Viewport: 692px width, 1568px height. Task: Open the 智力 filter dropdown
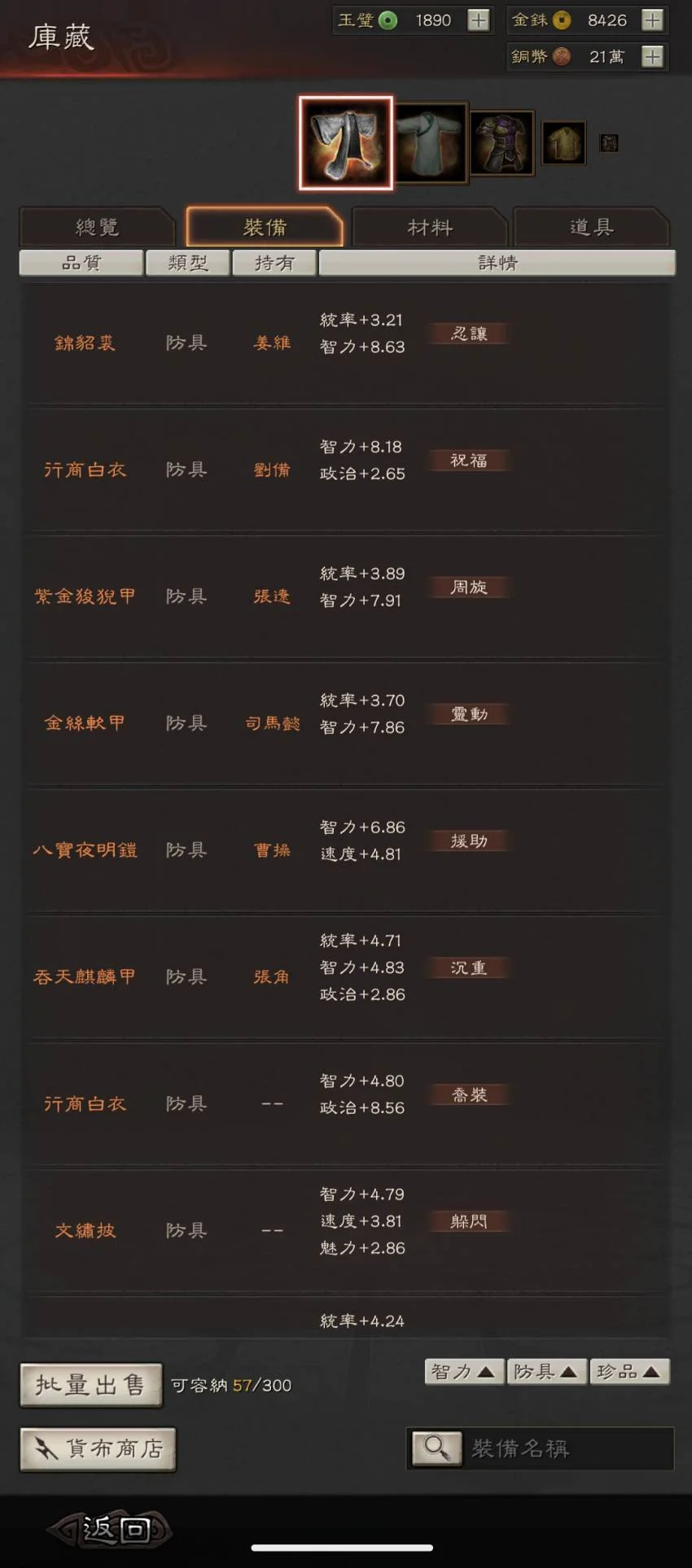(x=463, y=1372)
